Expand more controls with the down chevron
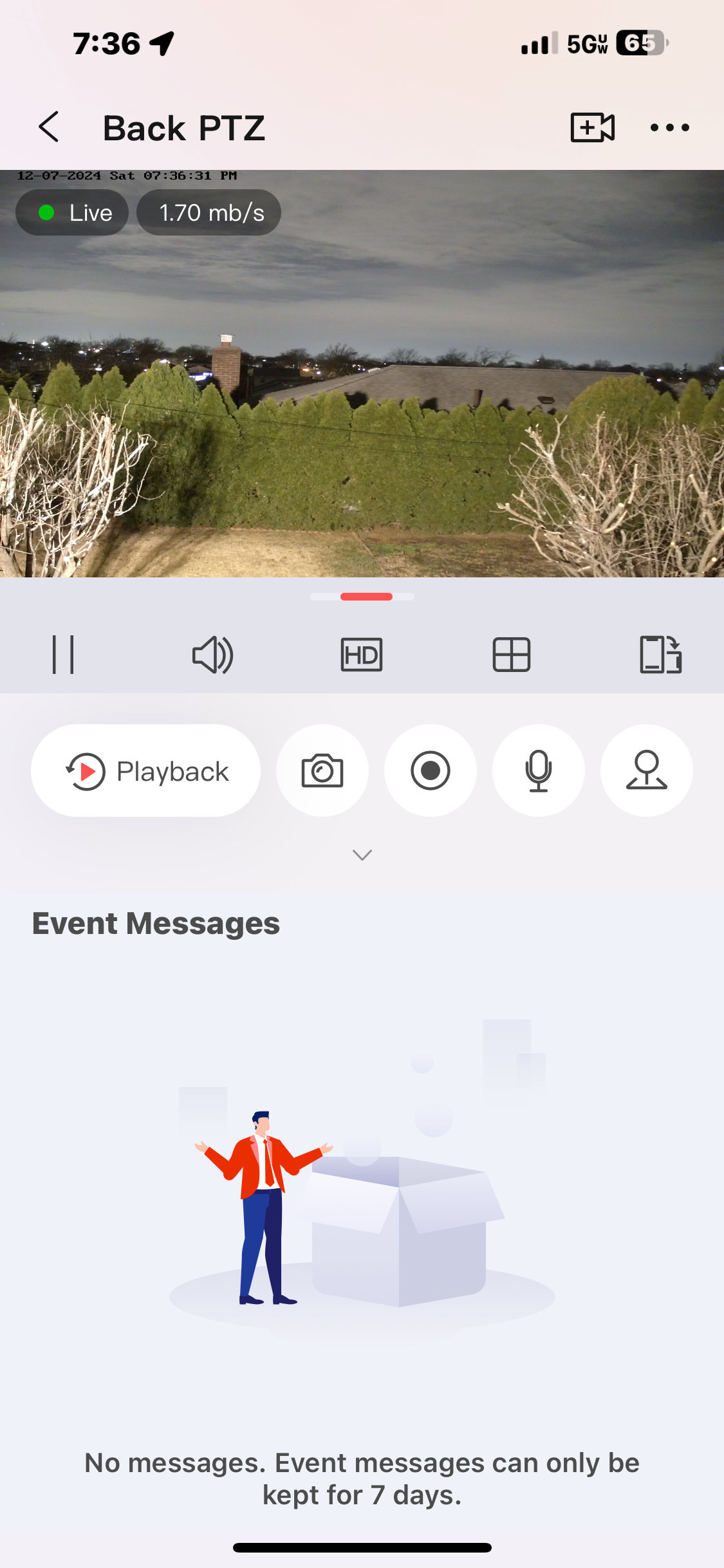 coord(362,855)
